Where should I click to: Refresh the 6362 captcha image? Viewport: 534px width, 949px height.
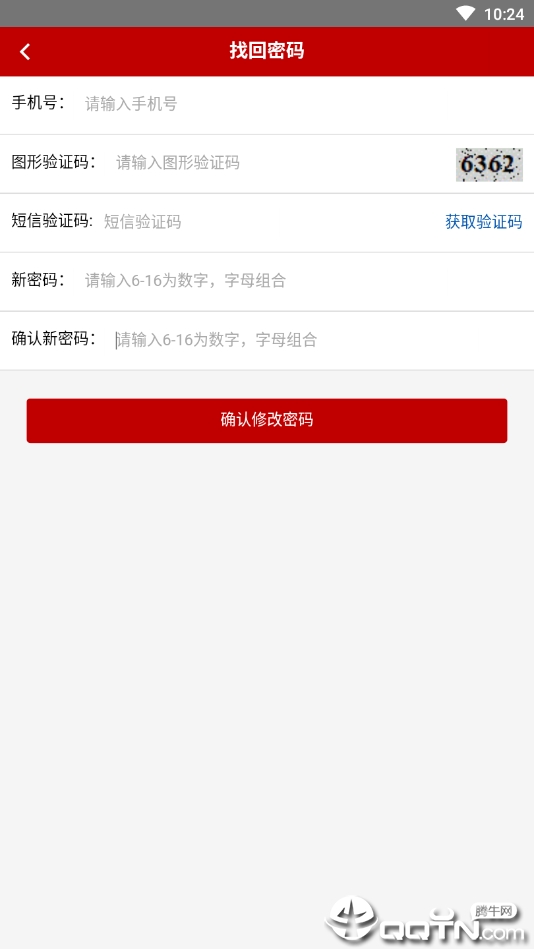click(x=489, y=164)
